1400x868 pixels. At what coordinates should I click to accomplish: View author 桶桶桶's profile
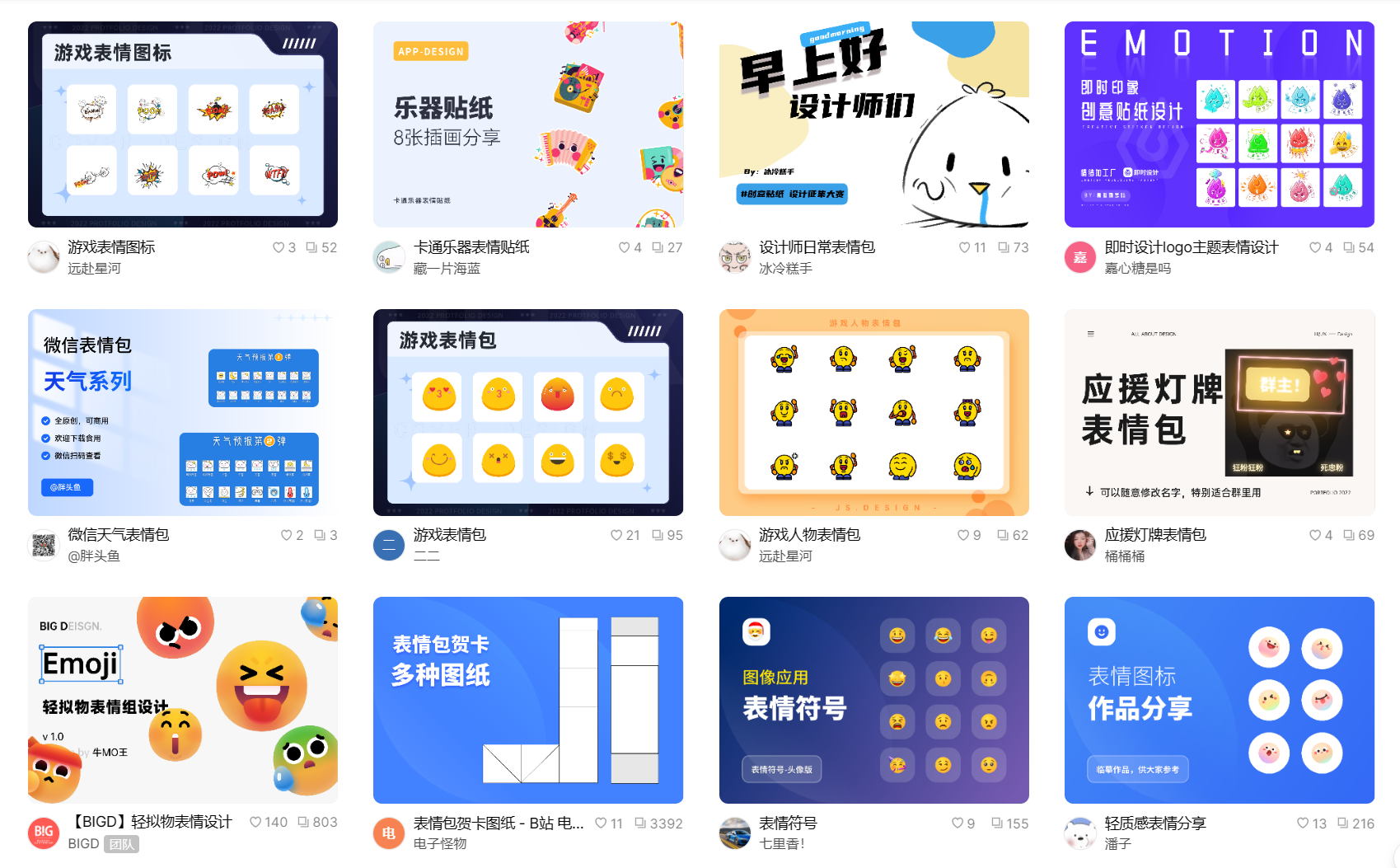point(1124,556)
